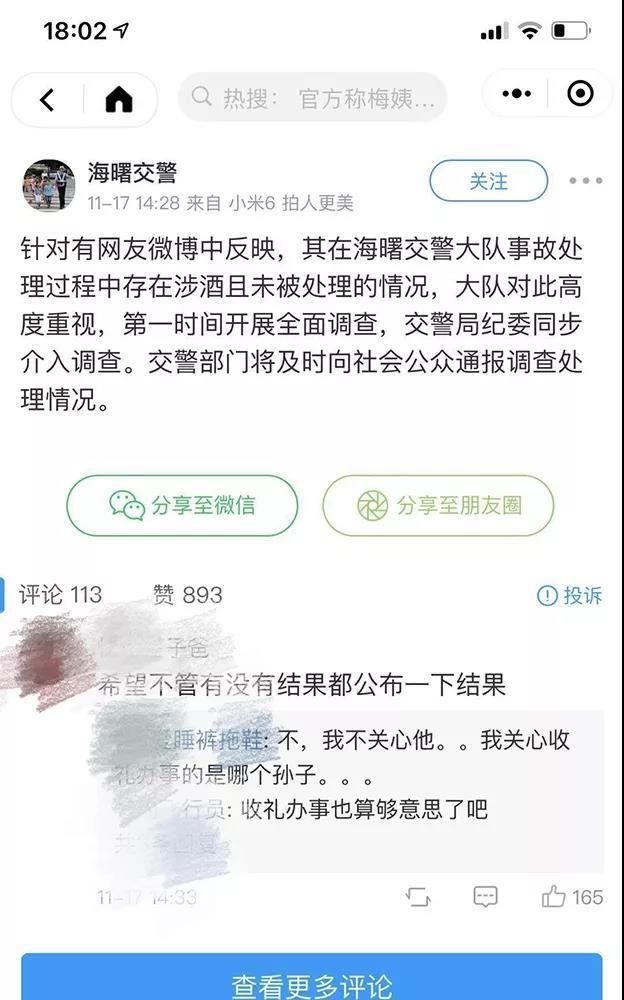Tap 查看更多评论 to load more comments
Screen dimensions: 624x1000
[312, 985]
